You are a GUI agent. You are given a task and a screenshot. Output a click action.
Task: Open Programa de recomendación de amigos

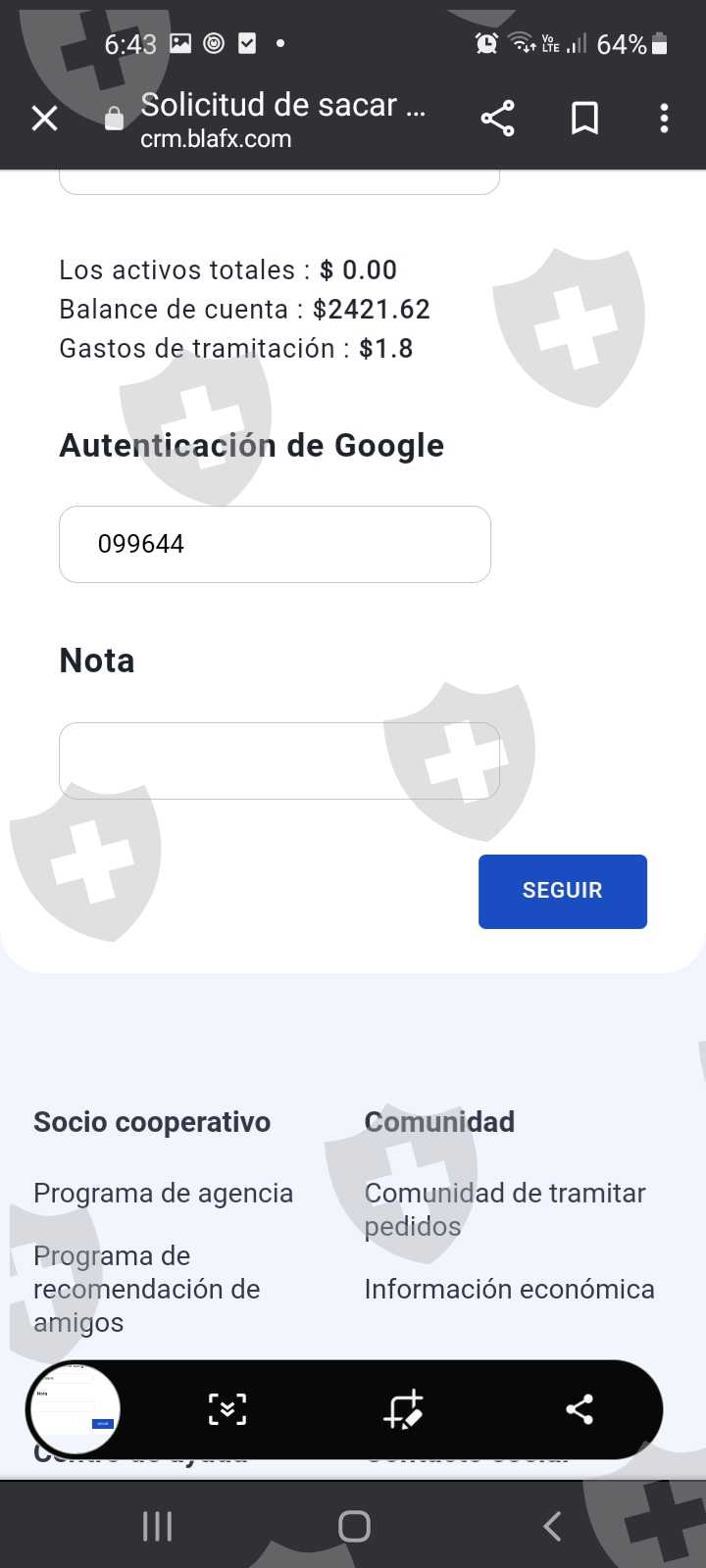[147, 1289]
